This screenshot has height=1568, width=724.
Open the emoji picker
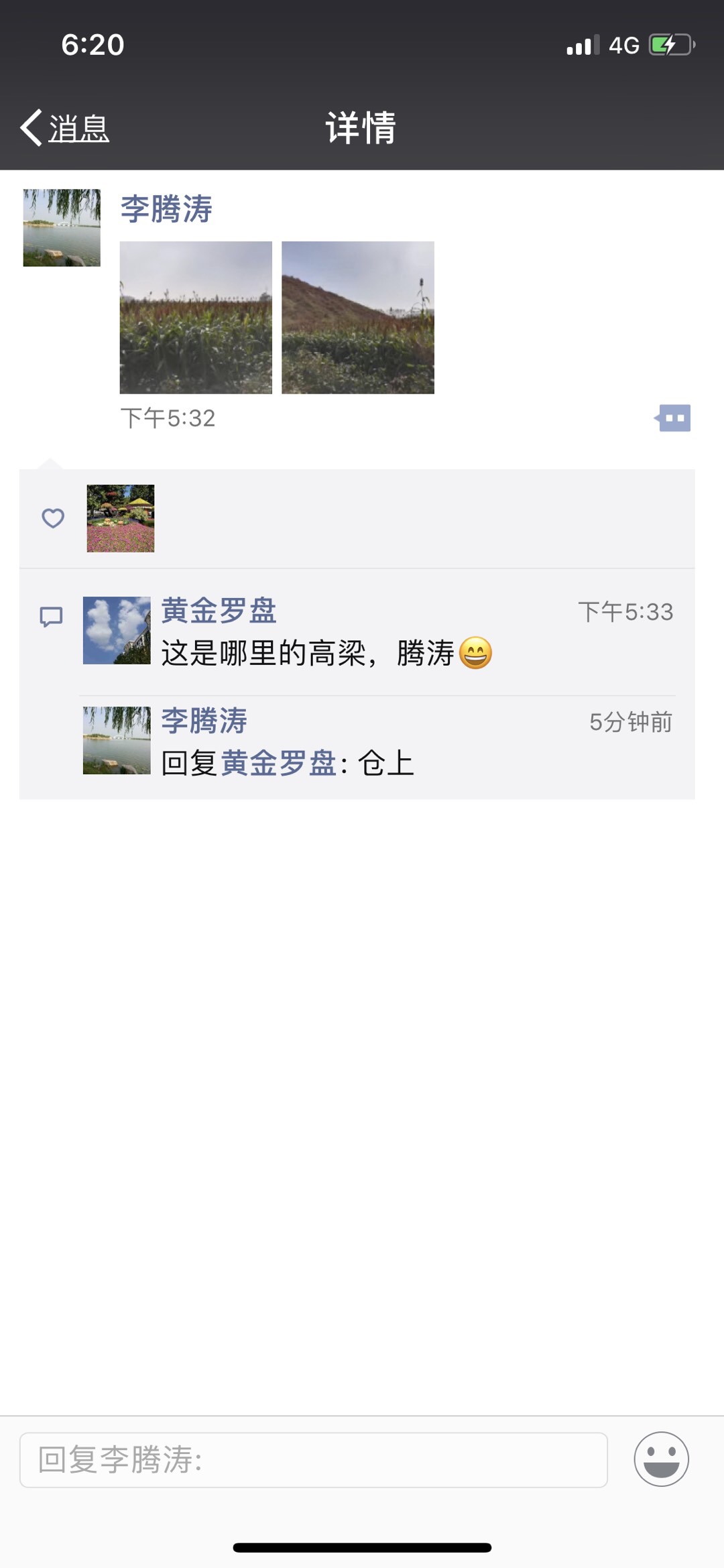point(661,1459)
